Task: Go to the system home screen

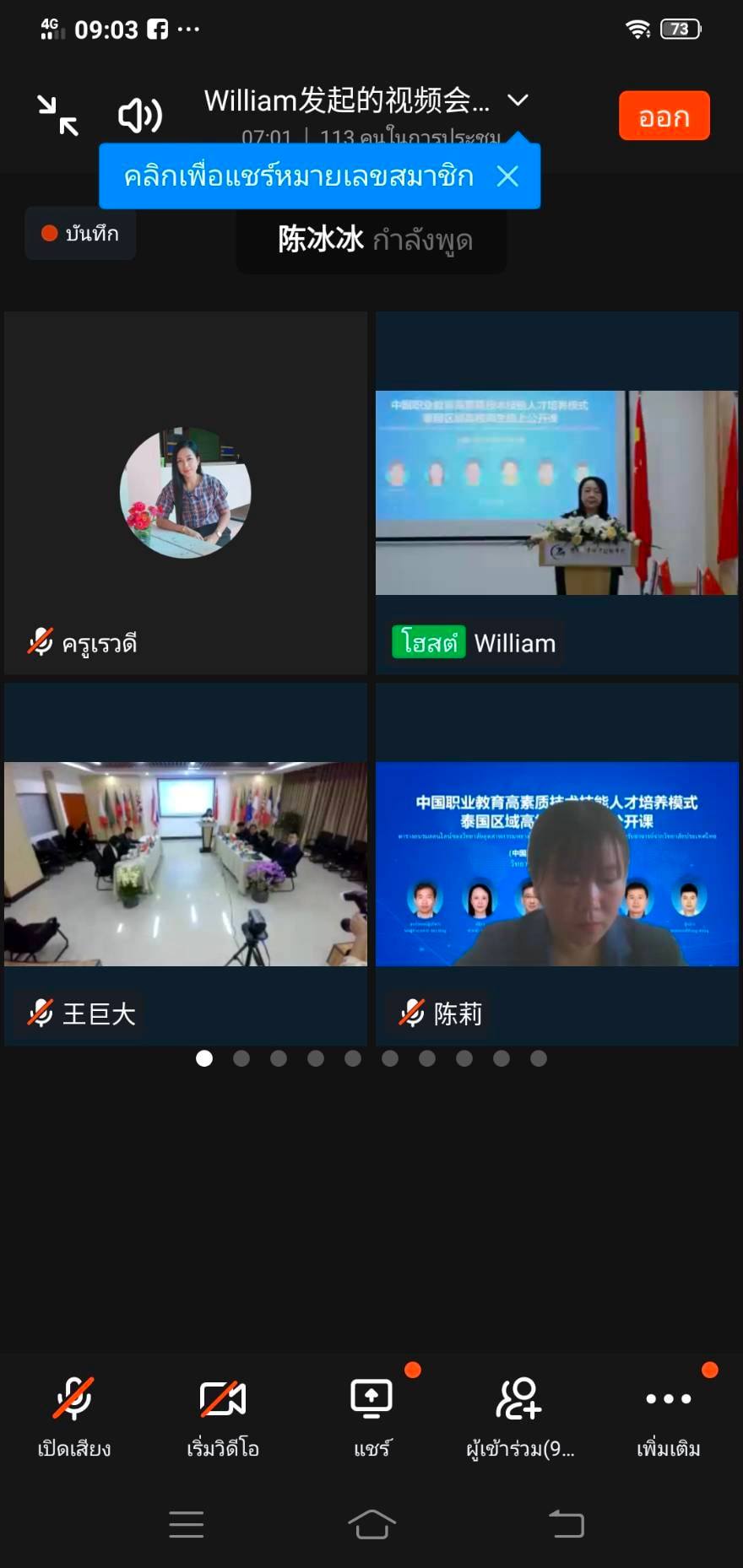Action: pyautogui.click(x=371, y=1524)
